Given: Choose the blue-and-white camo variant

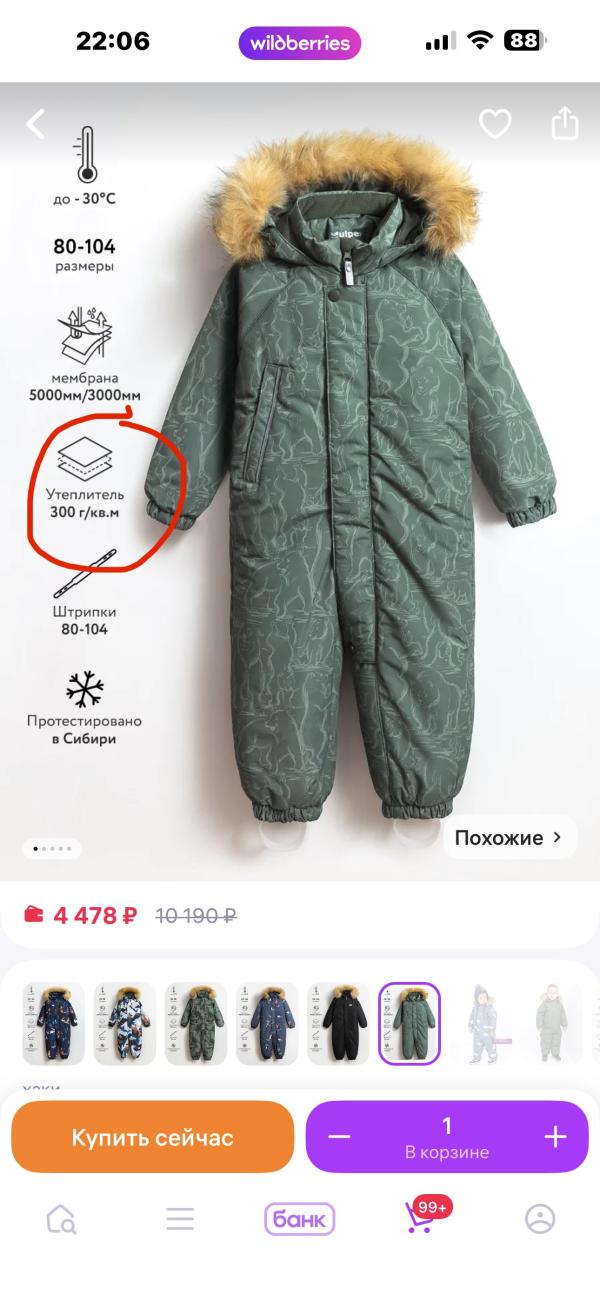Looking at the screenshot, I should 125,1023.
